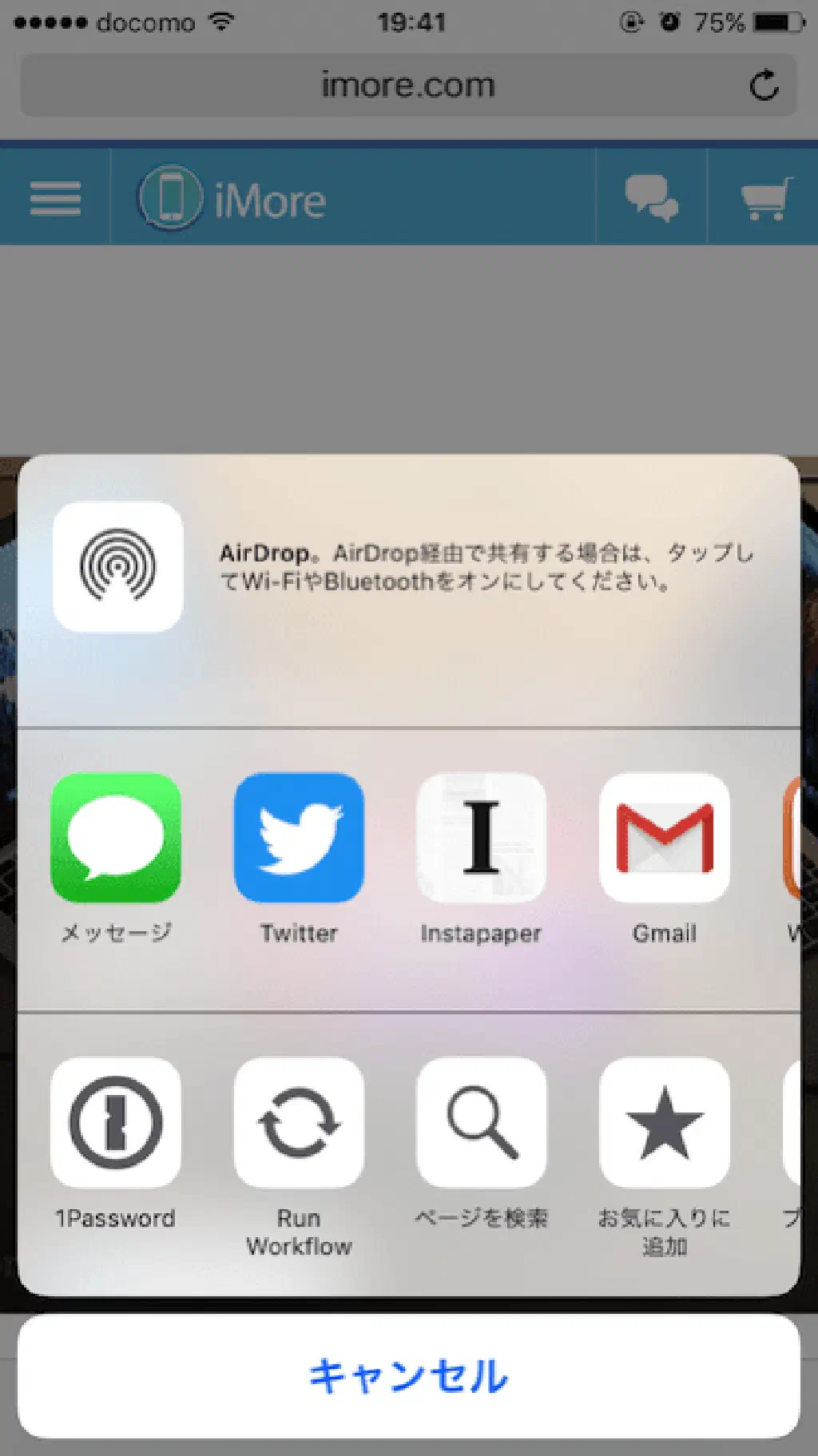Image resolution: width=818 pixels, height=1456 pixels.
Task: Save the page to Instapaper
Action: pyautogui.click(x=481, y=837)
